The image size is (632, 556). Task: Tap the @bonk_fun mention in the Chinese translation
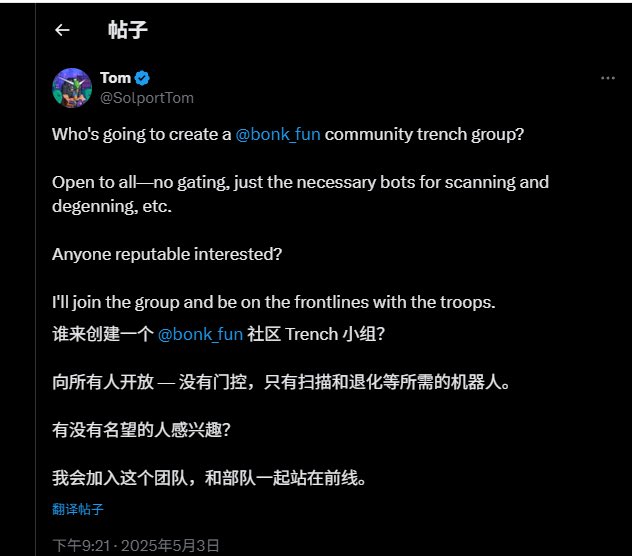click(200, 334)
